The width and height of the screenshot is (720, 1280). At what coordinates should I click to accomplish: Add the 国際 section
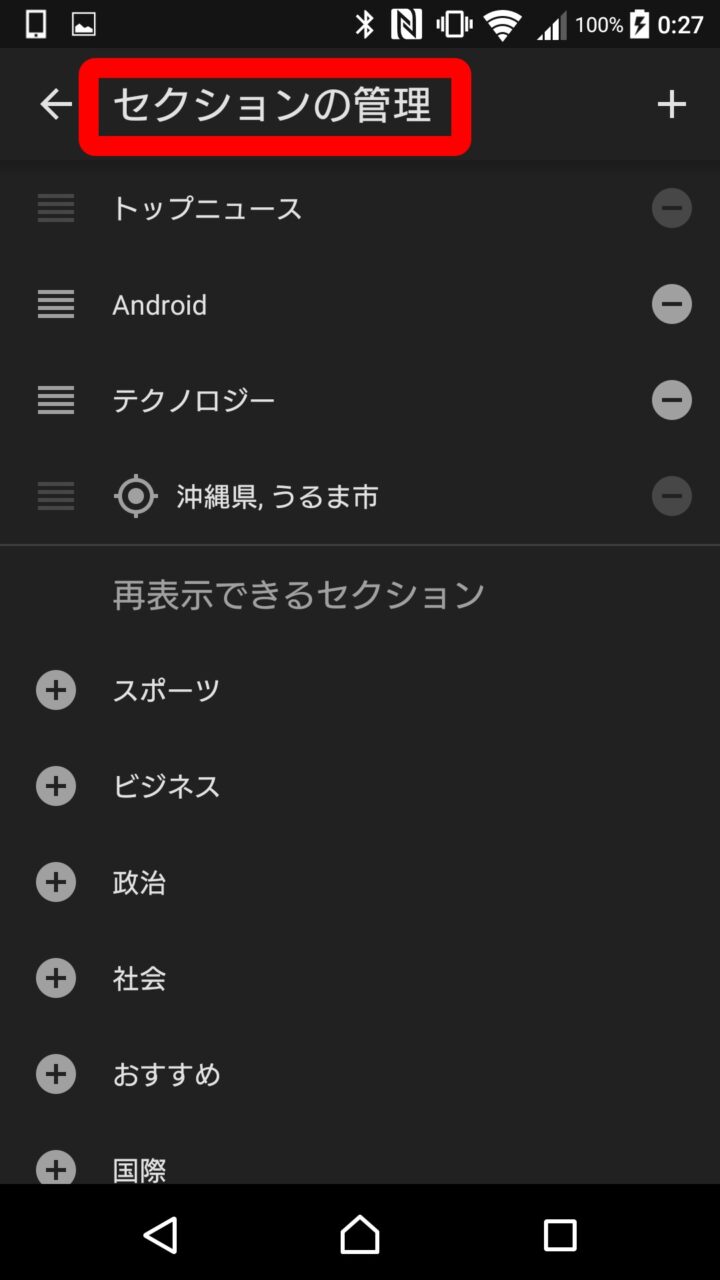[x=56, y=1168]
